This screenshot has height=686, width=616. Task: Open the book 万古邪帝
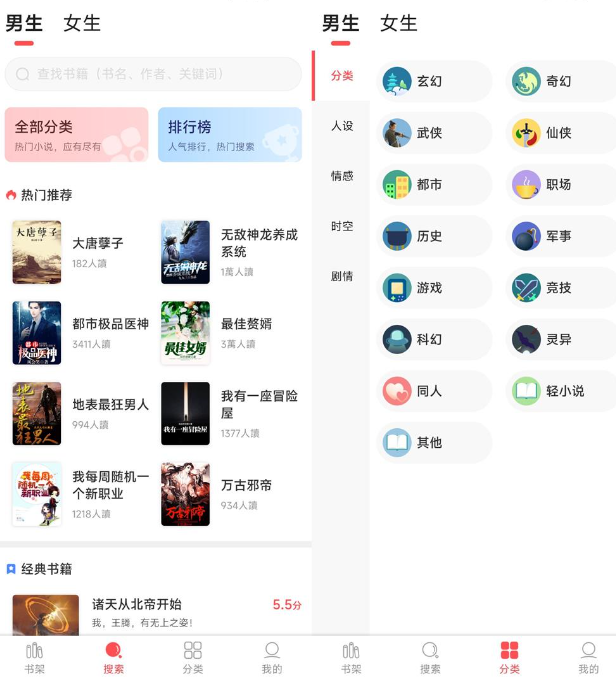tap(232, 494)
